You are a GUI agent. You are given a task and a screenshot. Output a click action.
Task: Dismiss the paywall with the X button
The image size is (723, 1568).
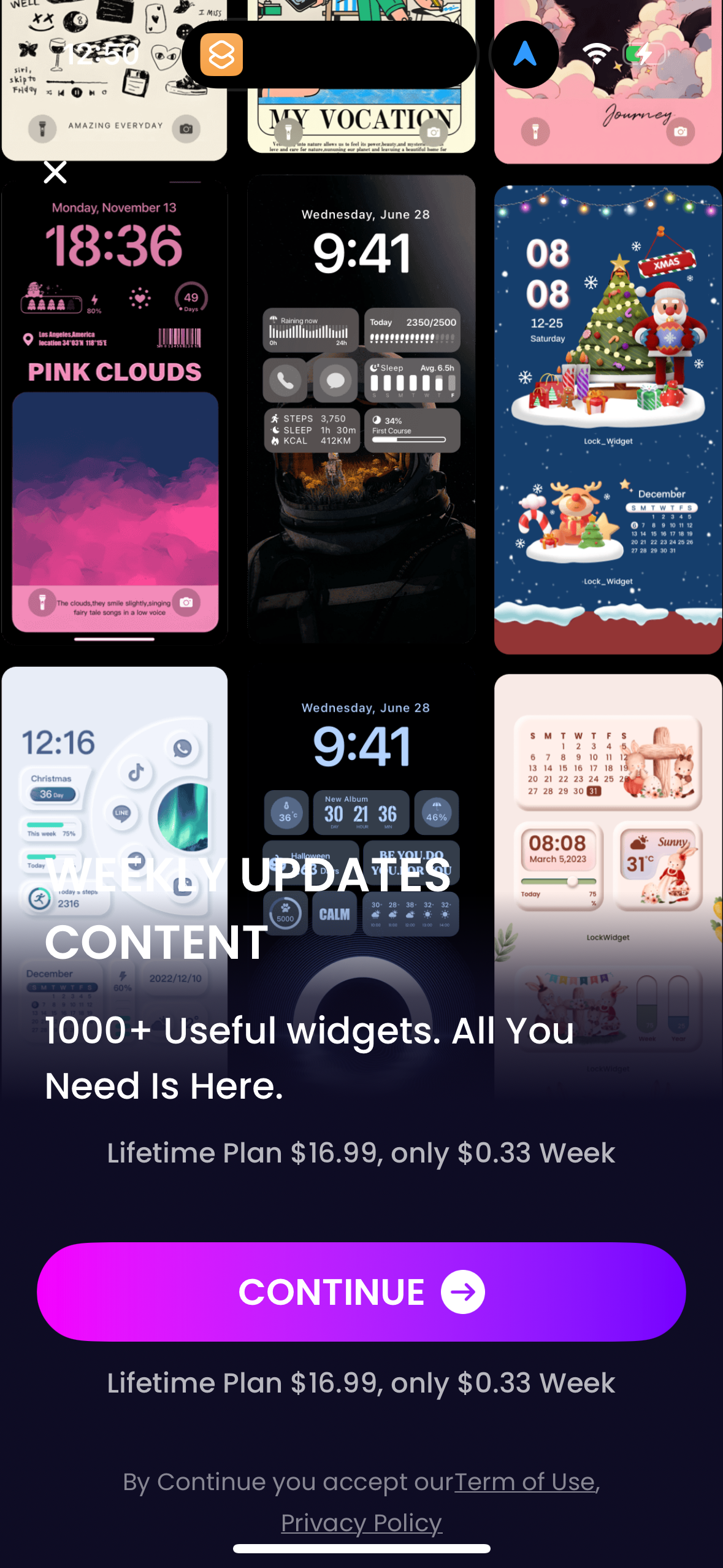(x=55, y=172)
